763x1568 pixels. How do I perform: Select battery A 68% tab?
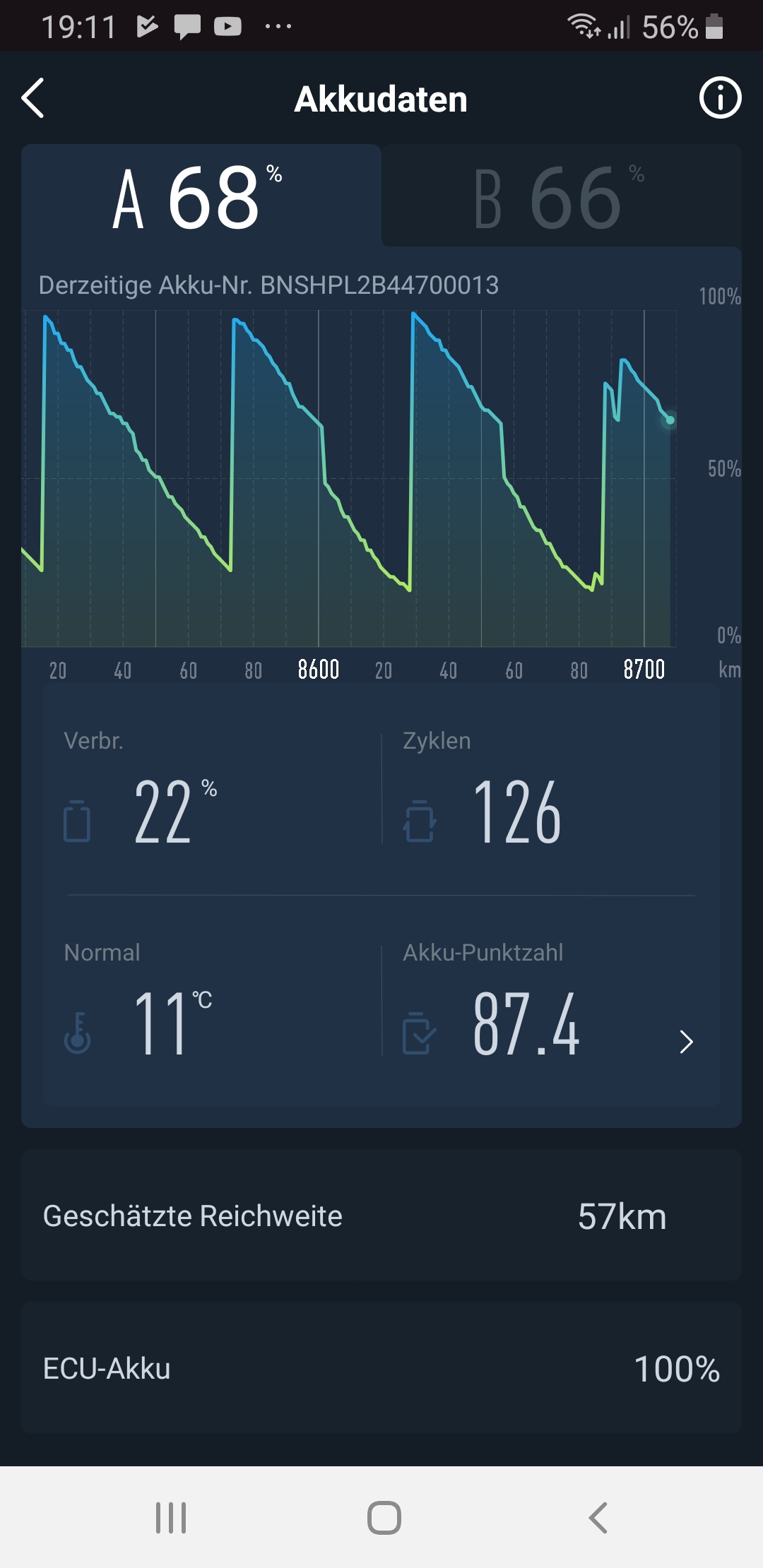click(x=200, y=197)
